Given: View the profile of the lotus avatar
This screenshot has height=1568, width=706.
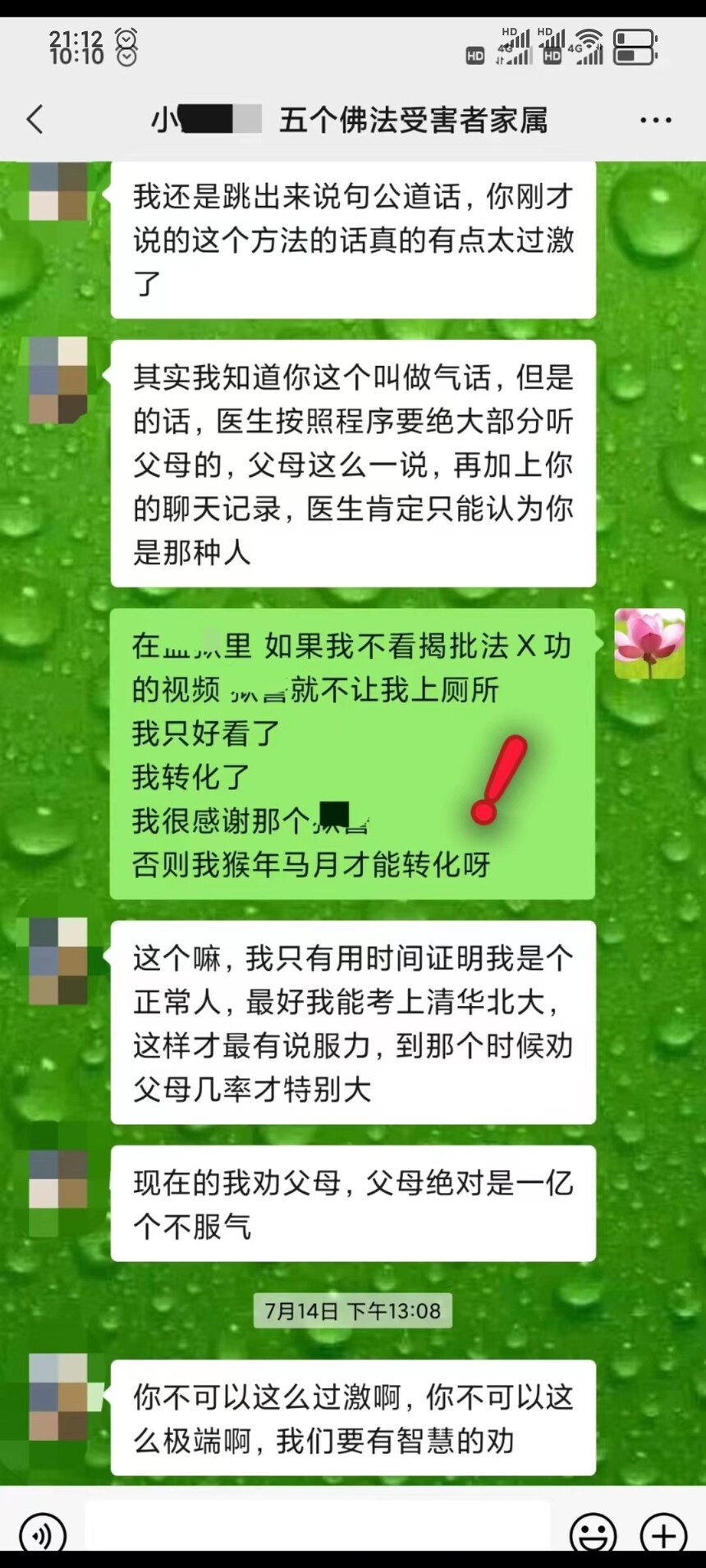Looking at the screenshot, I should [x=649, y=643].
